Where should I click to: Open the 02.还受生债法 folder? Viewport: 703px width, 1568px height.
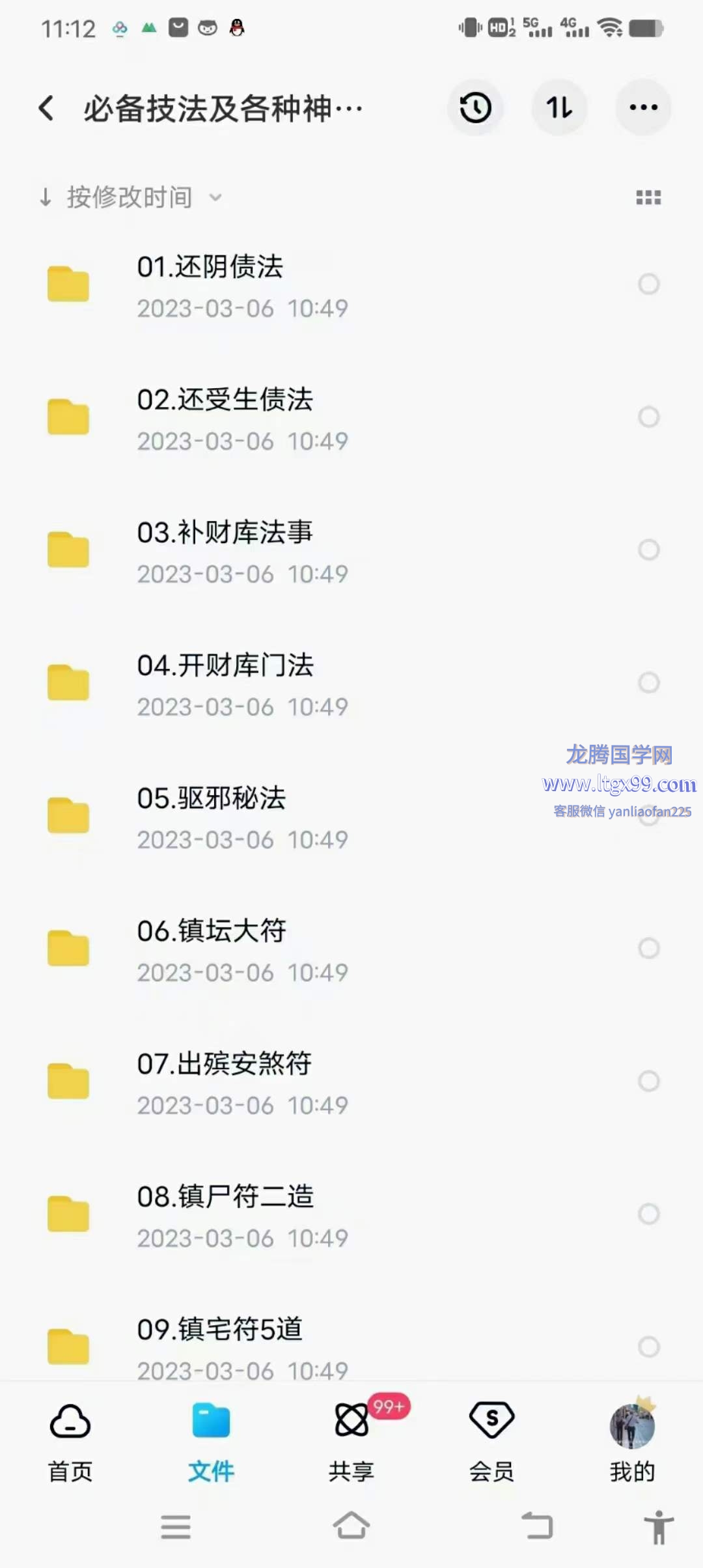click(x=225, y=400)
